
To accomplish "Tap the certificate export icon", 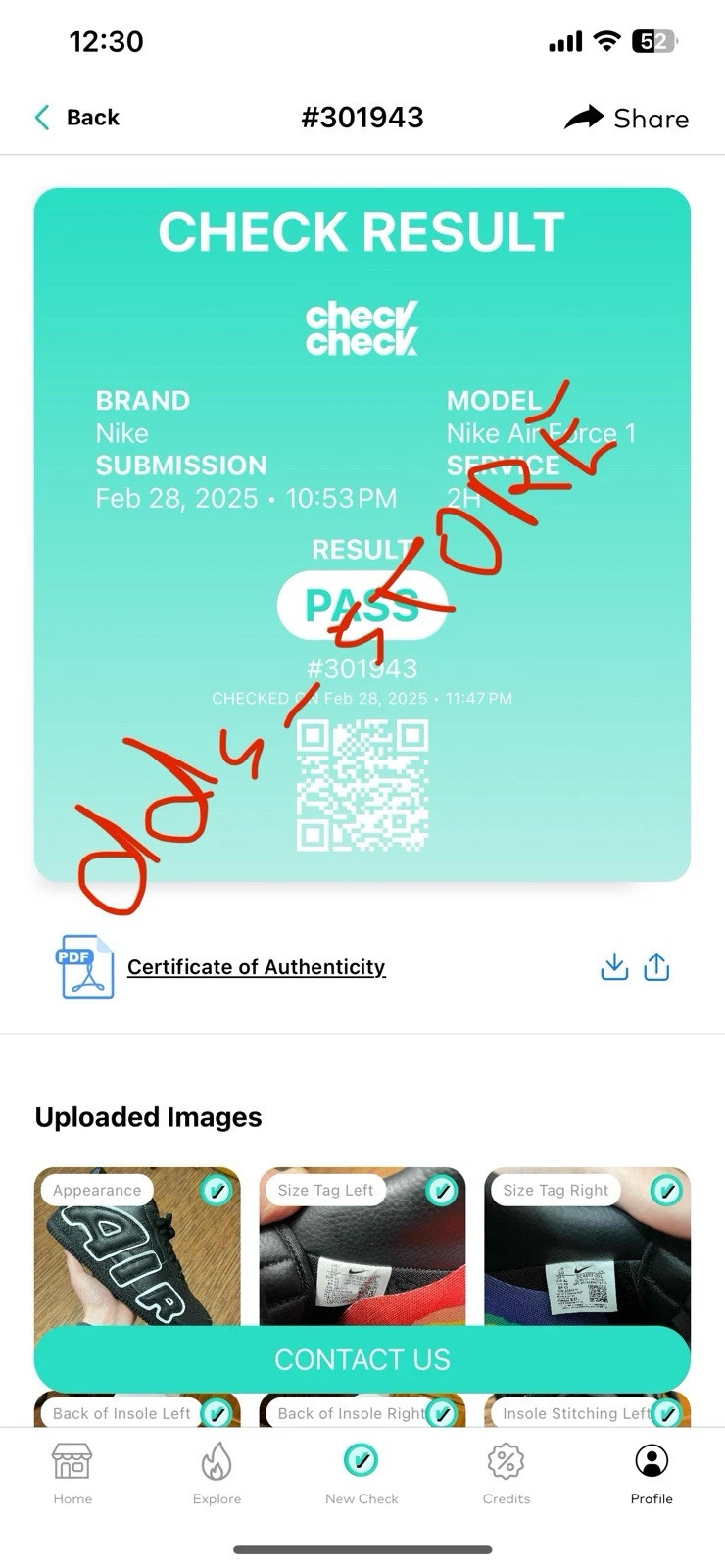I will [x=656, y=967].
